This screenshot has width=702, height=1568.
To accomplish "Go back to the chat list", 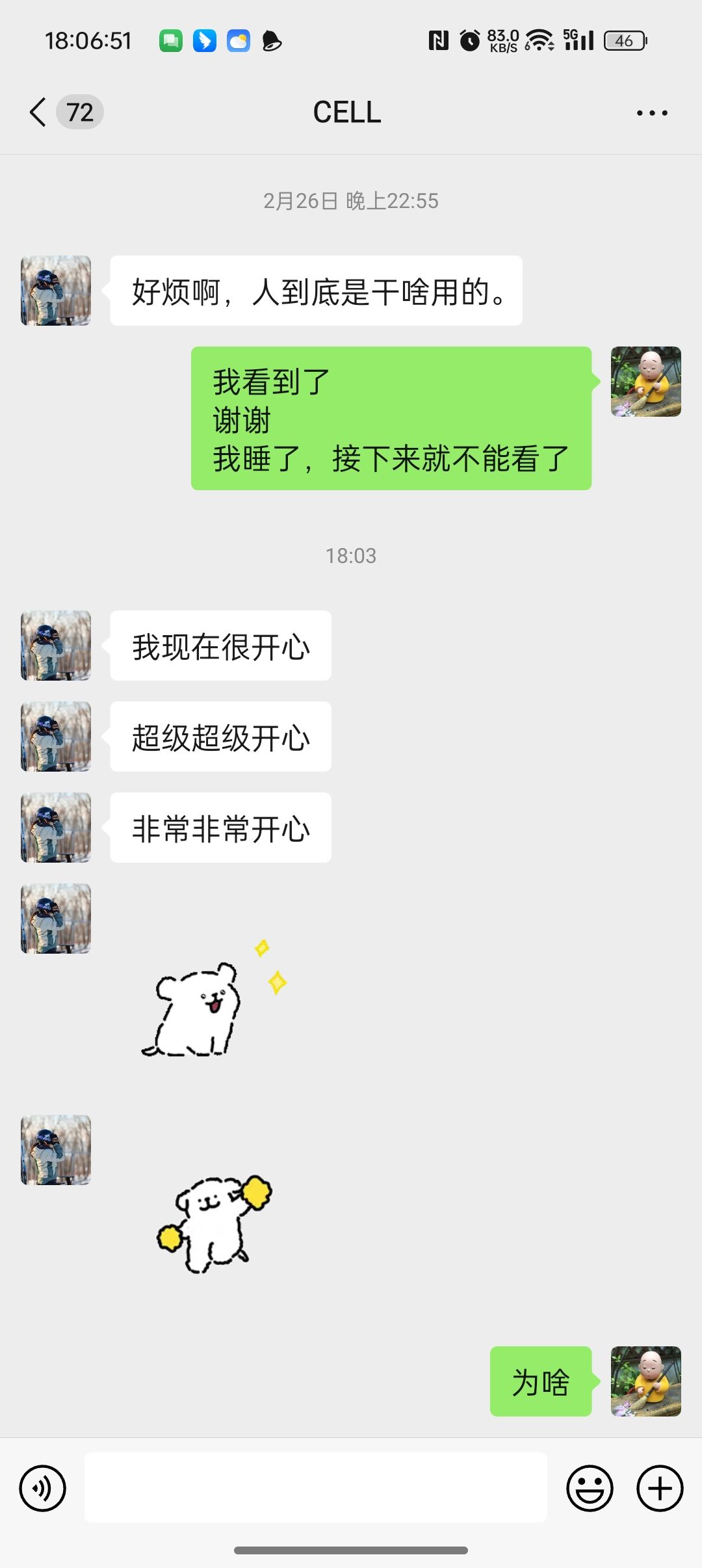I will point(39,112).
